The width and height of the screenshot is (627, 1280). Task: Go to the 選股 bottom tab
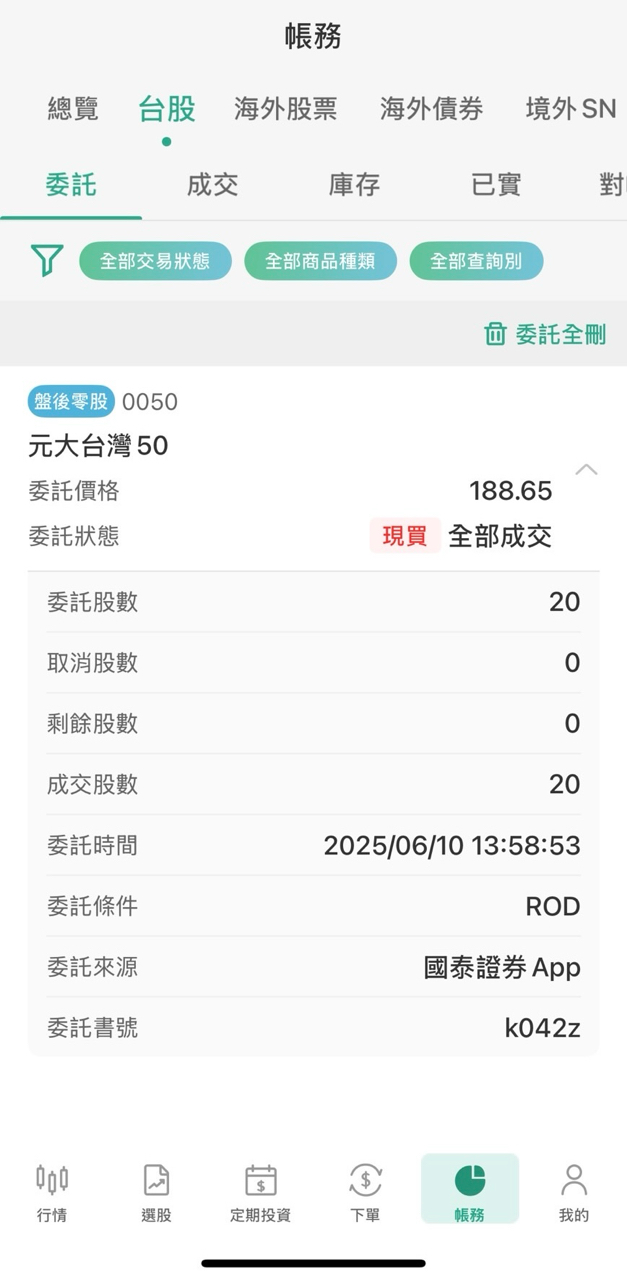(156, 1192)
